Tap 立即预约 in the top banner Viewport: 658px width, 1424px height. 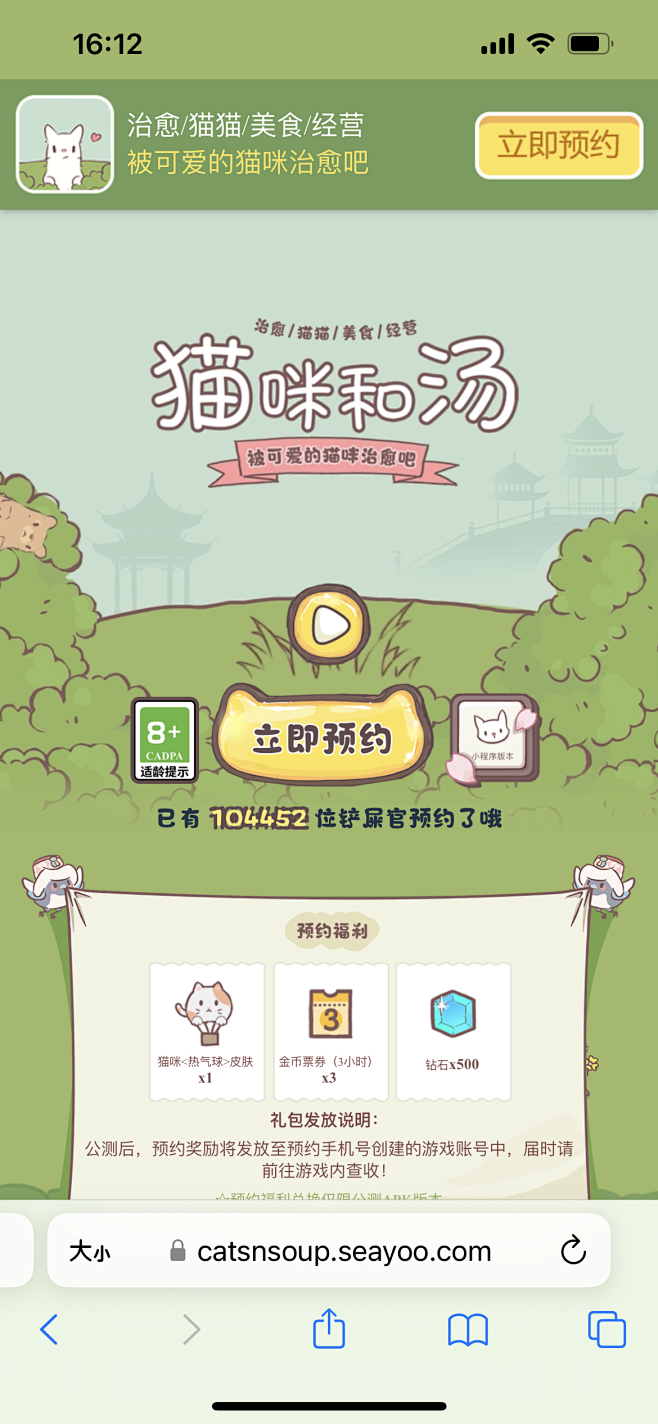pyautogui.click(x=558, y=145)
